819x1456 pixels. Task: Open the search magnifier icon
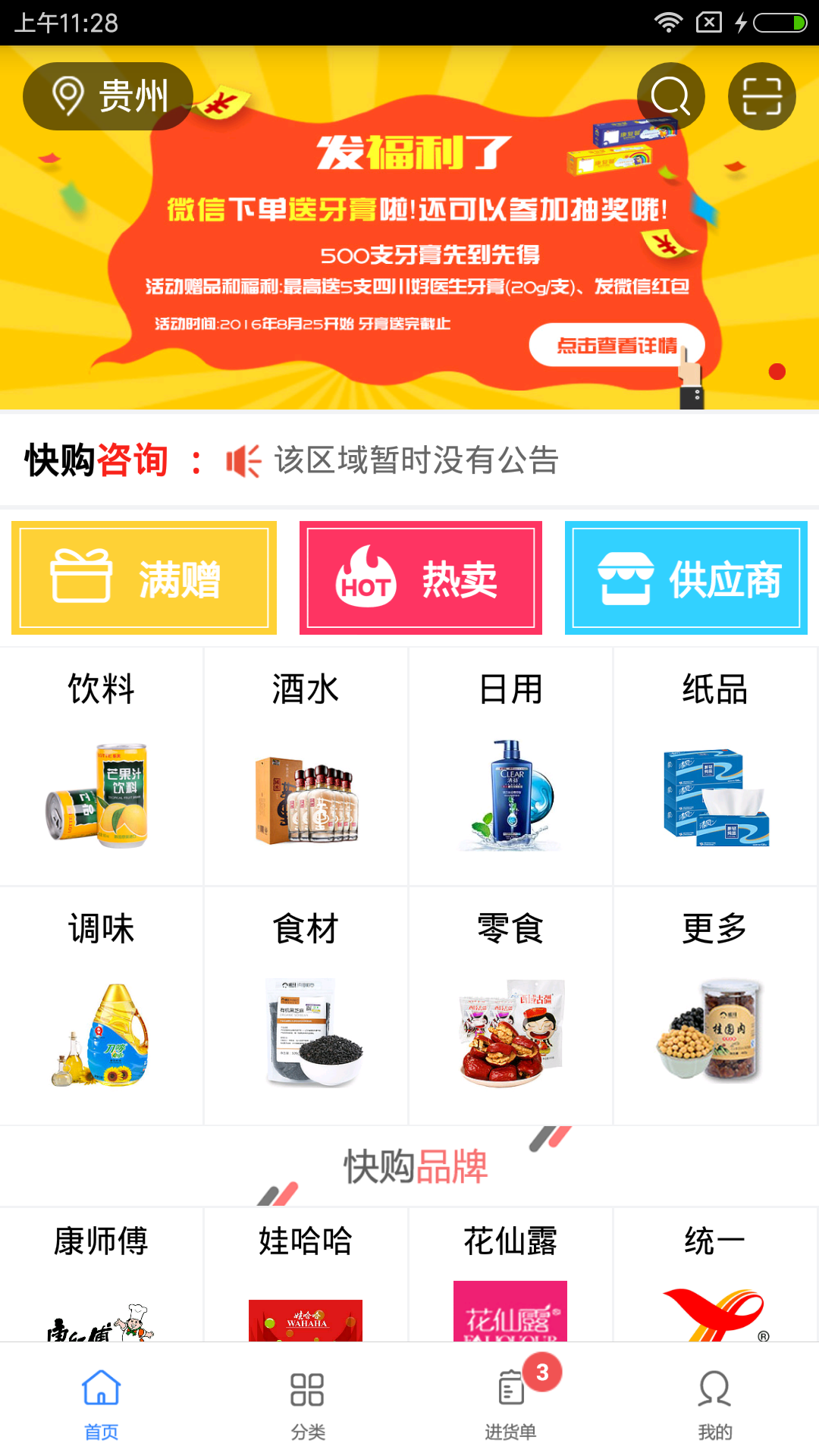[670, 96]
